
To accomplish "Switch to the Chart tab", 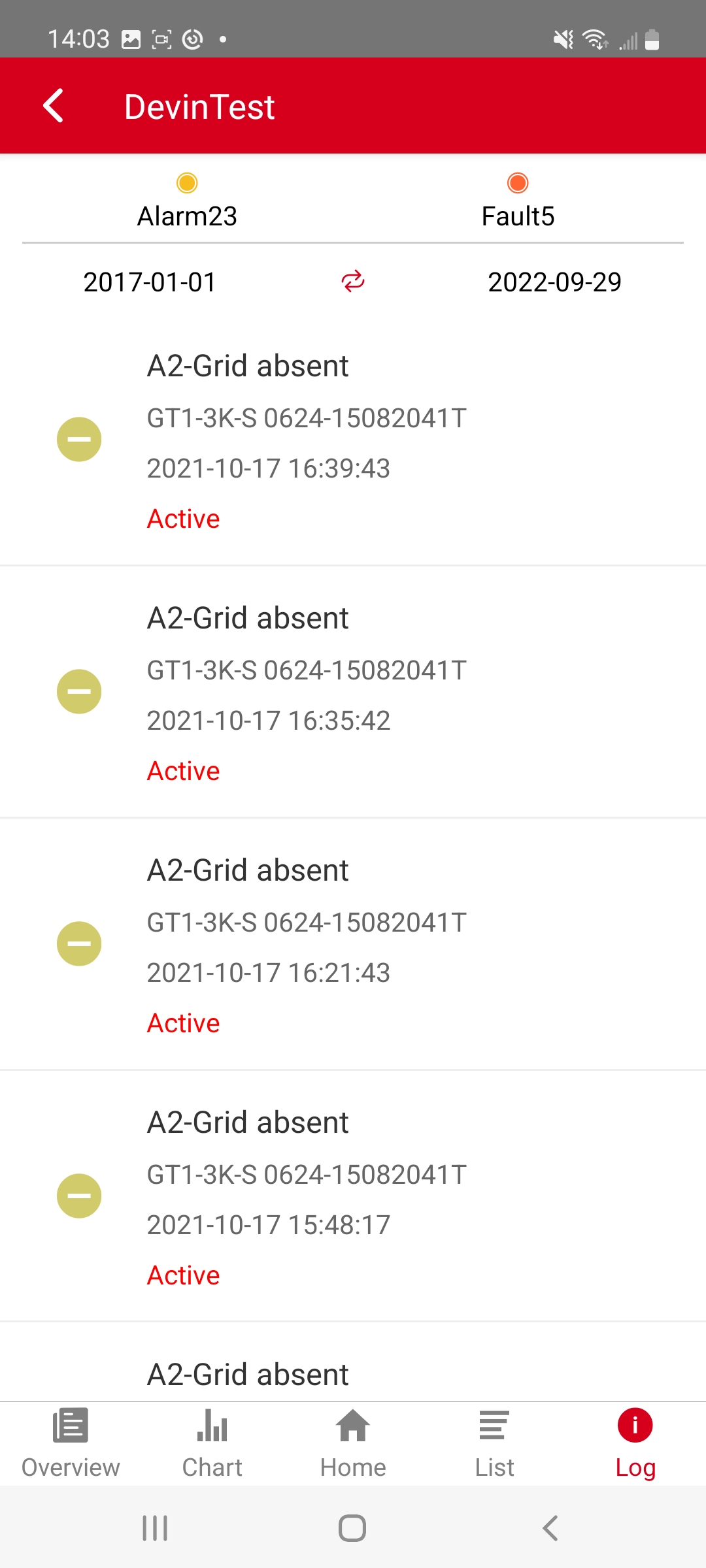I will (212, 1443).
